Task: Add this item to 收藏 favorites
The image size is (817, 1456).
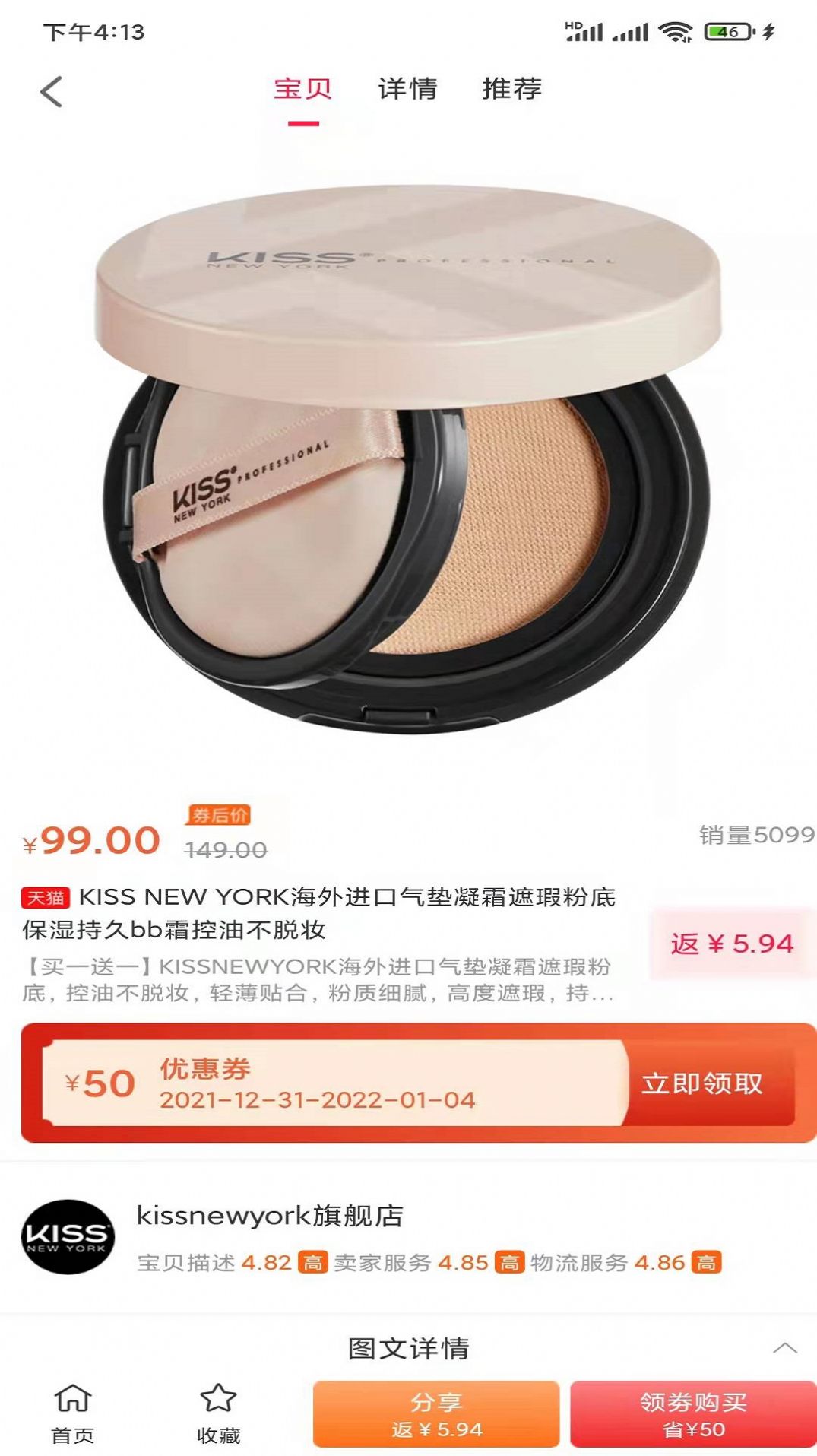Action: (x=218, y=1413)
